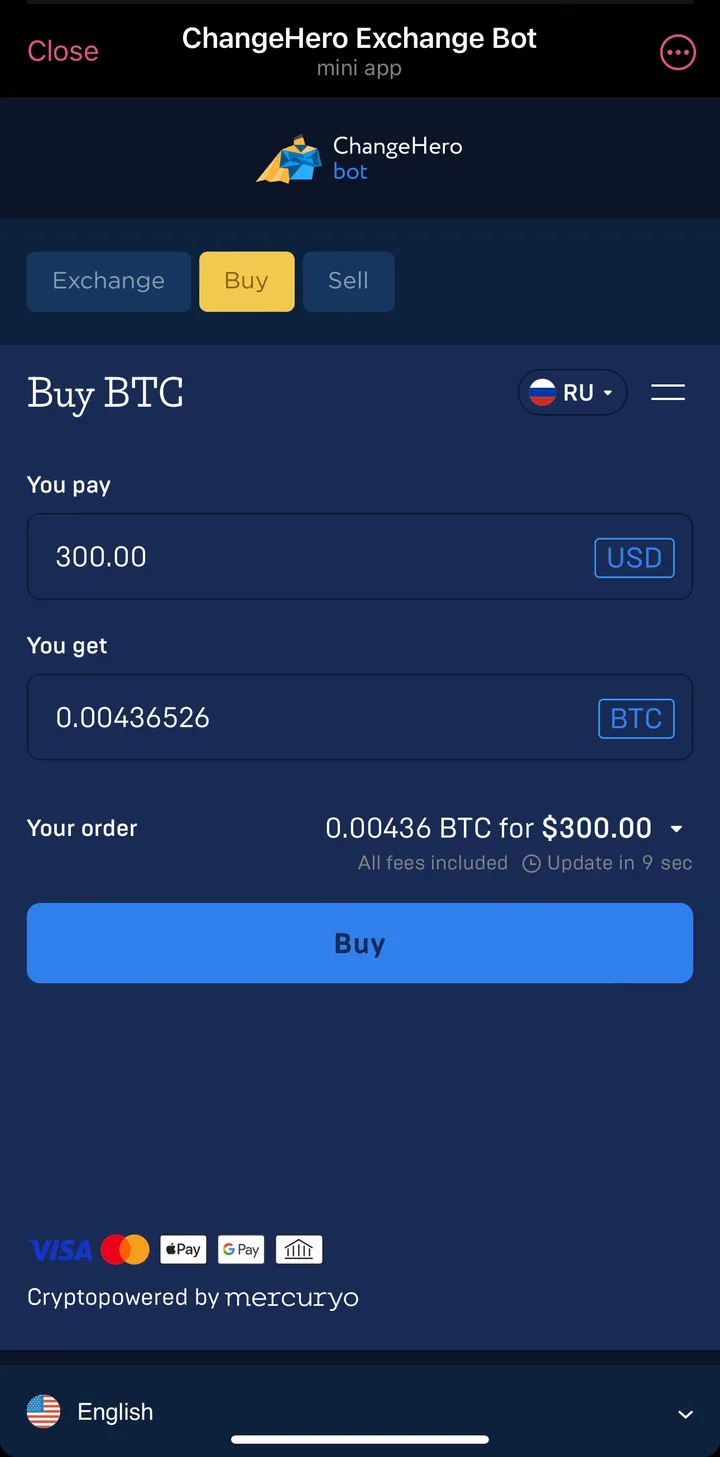
Task: Close the ChangeHero mini app
Action: 63,51
